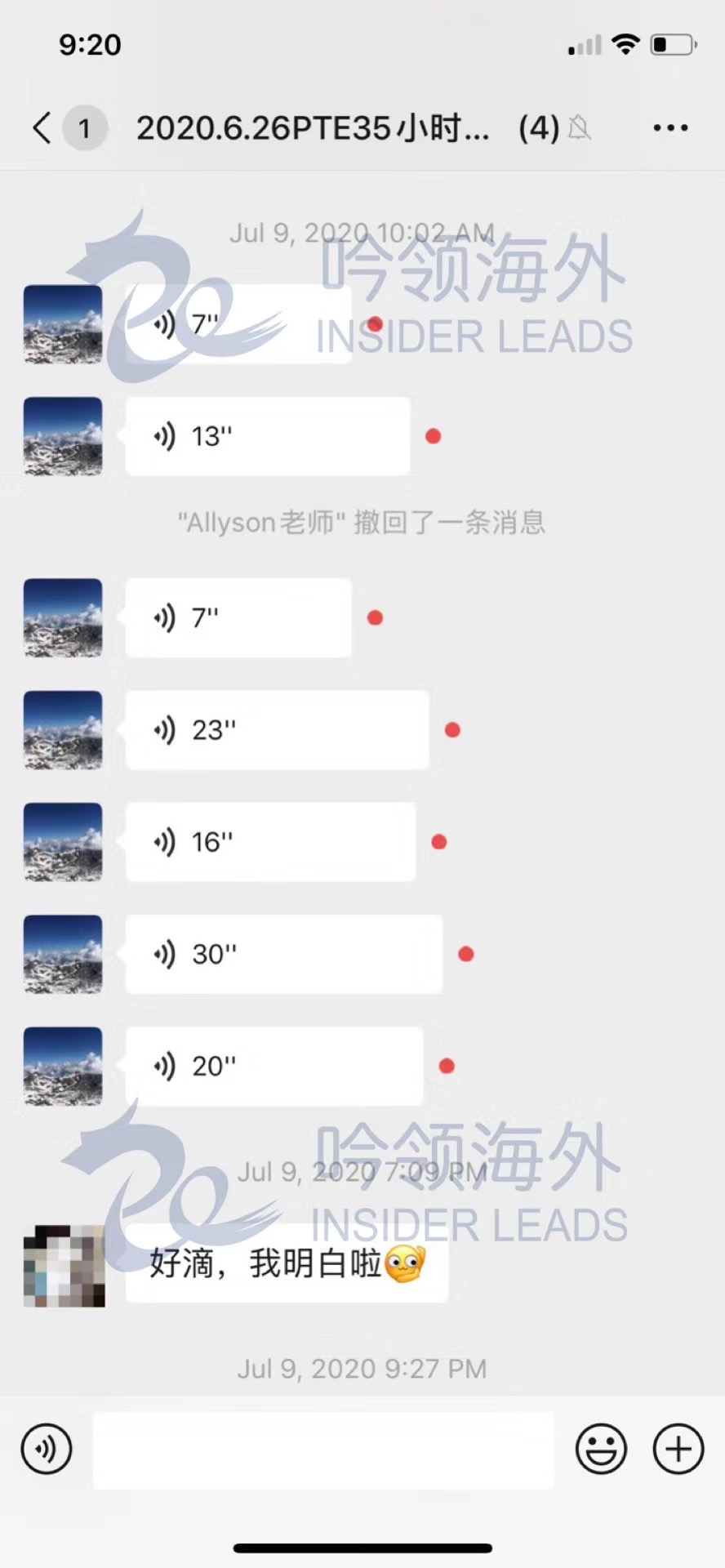Open the three-dot chat info menu
Viewport: 725px width, 1568px height.
[x=670, y=128]
